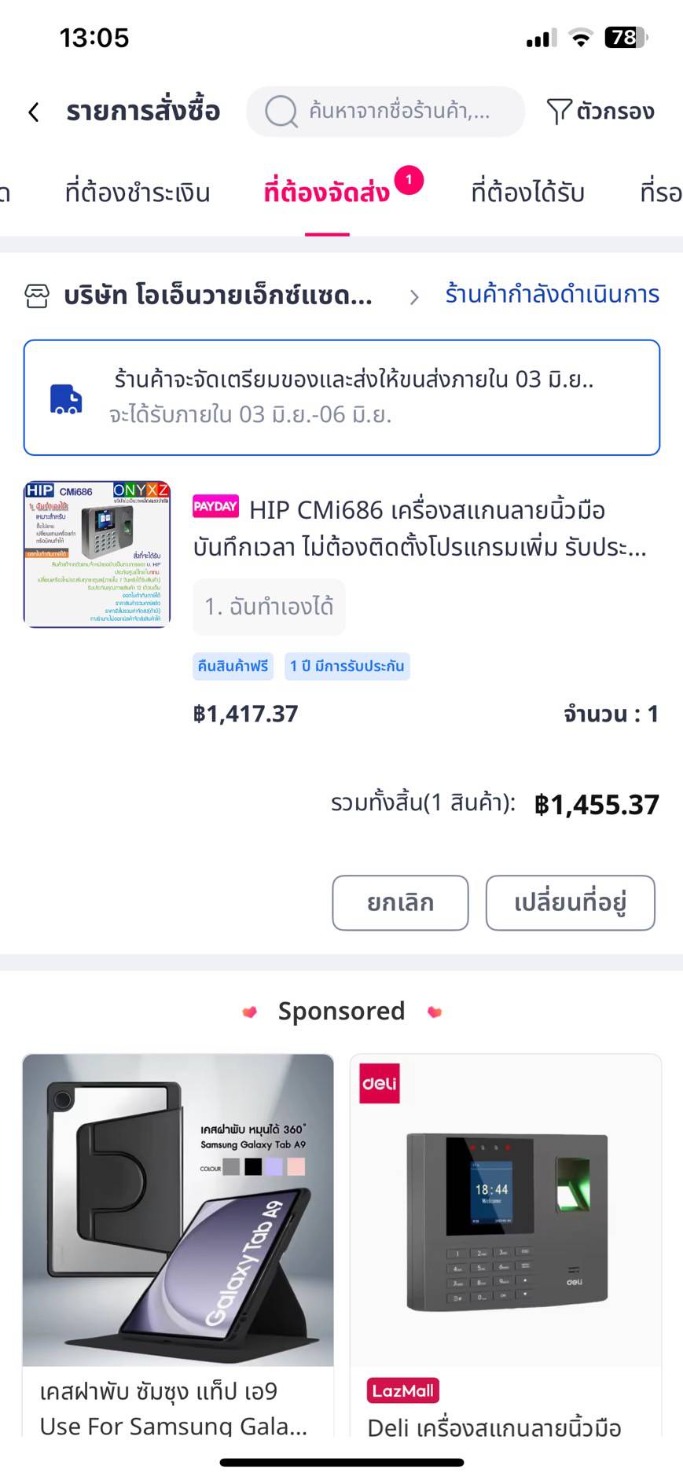
Task: Tap the order search box
Action: (385, 111)
